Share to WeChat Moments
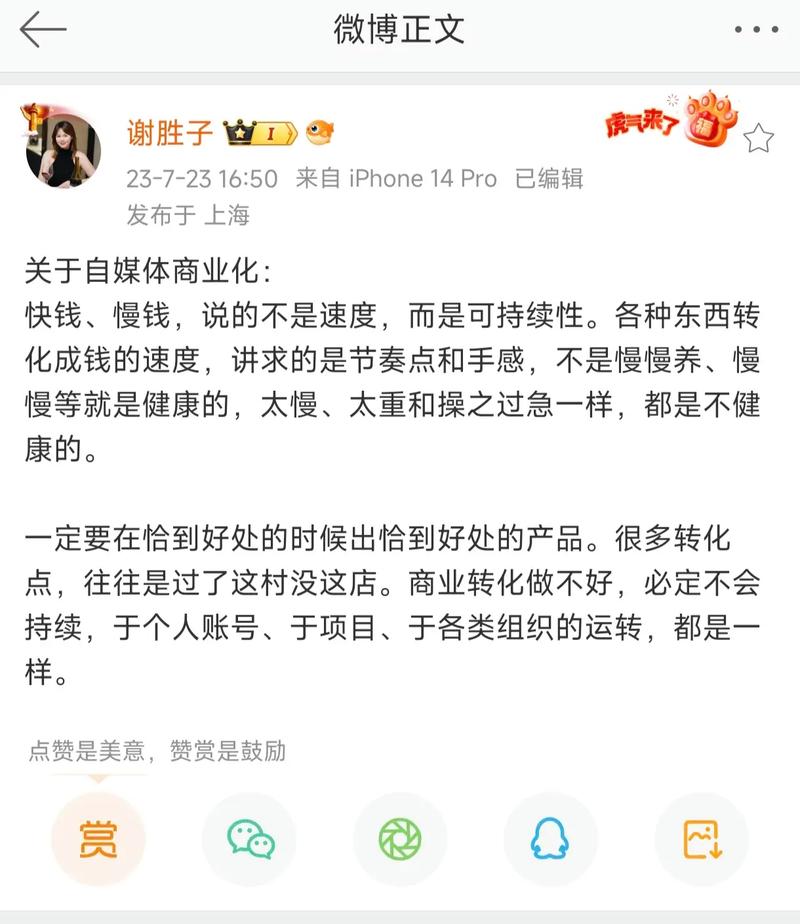 [x=400, y=839]
